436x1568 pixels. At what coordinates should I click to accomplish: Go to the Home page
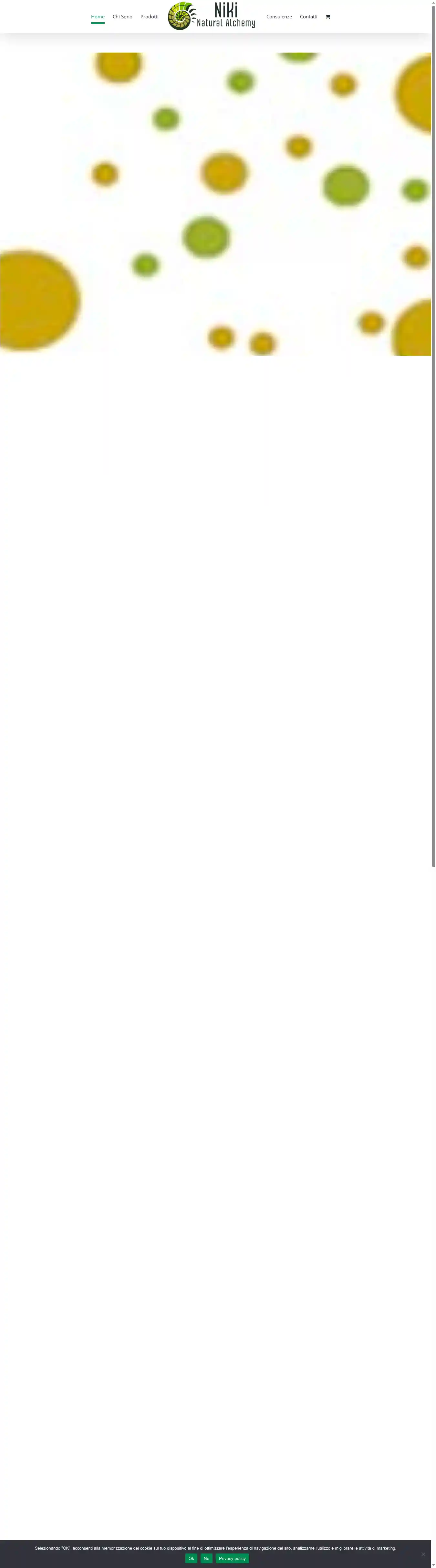(x=98, y=17)
